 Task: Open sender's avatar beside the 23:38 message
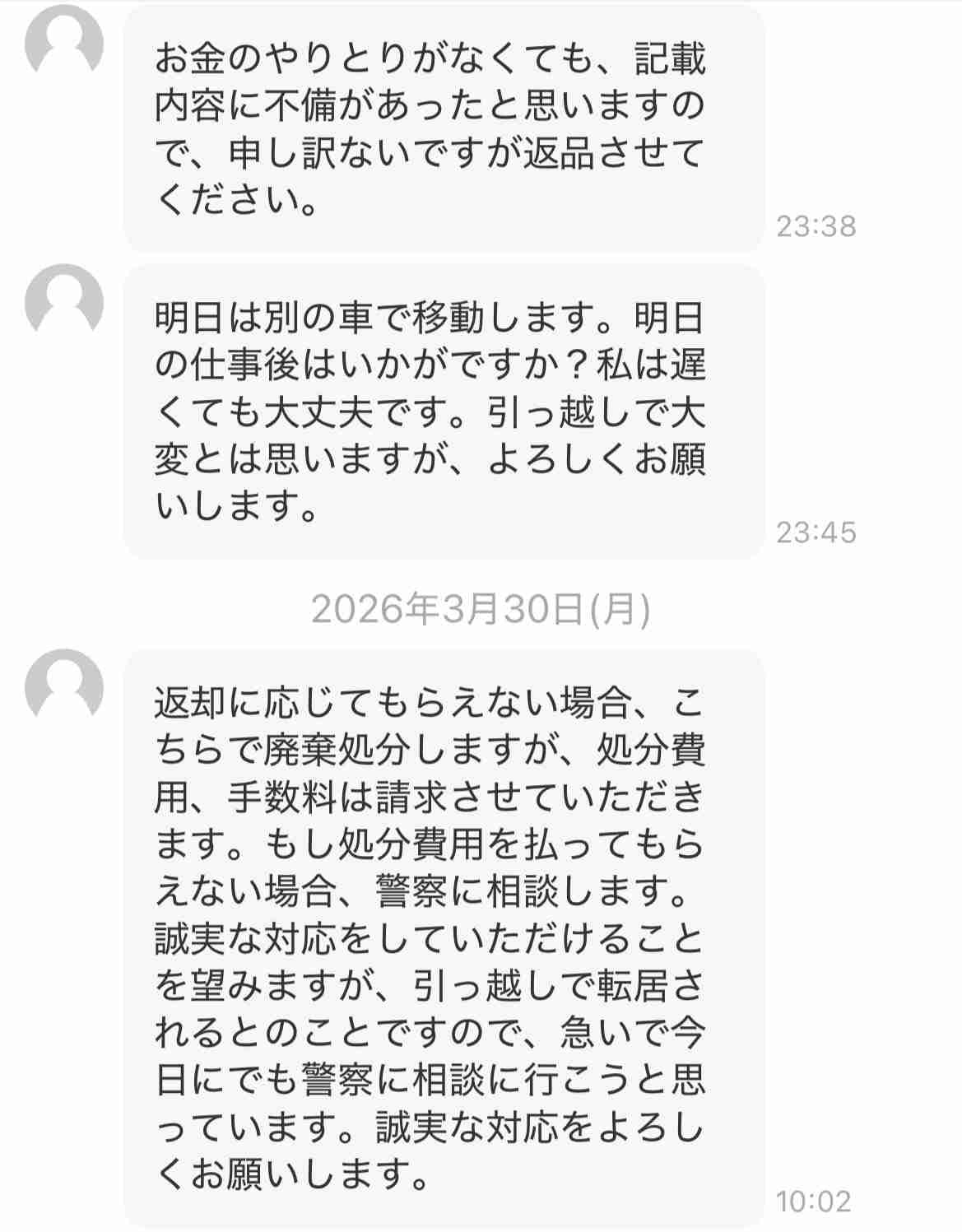tap(64, 43)
